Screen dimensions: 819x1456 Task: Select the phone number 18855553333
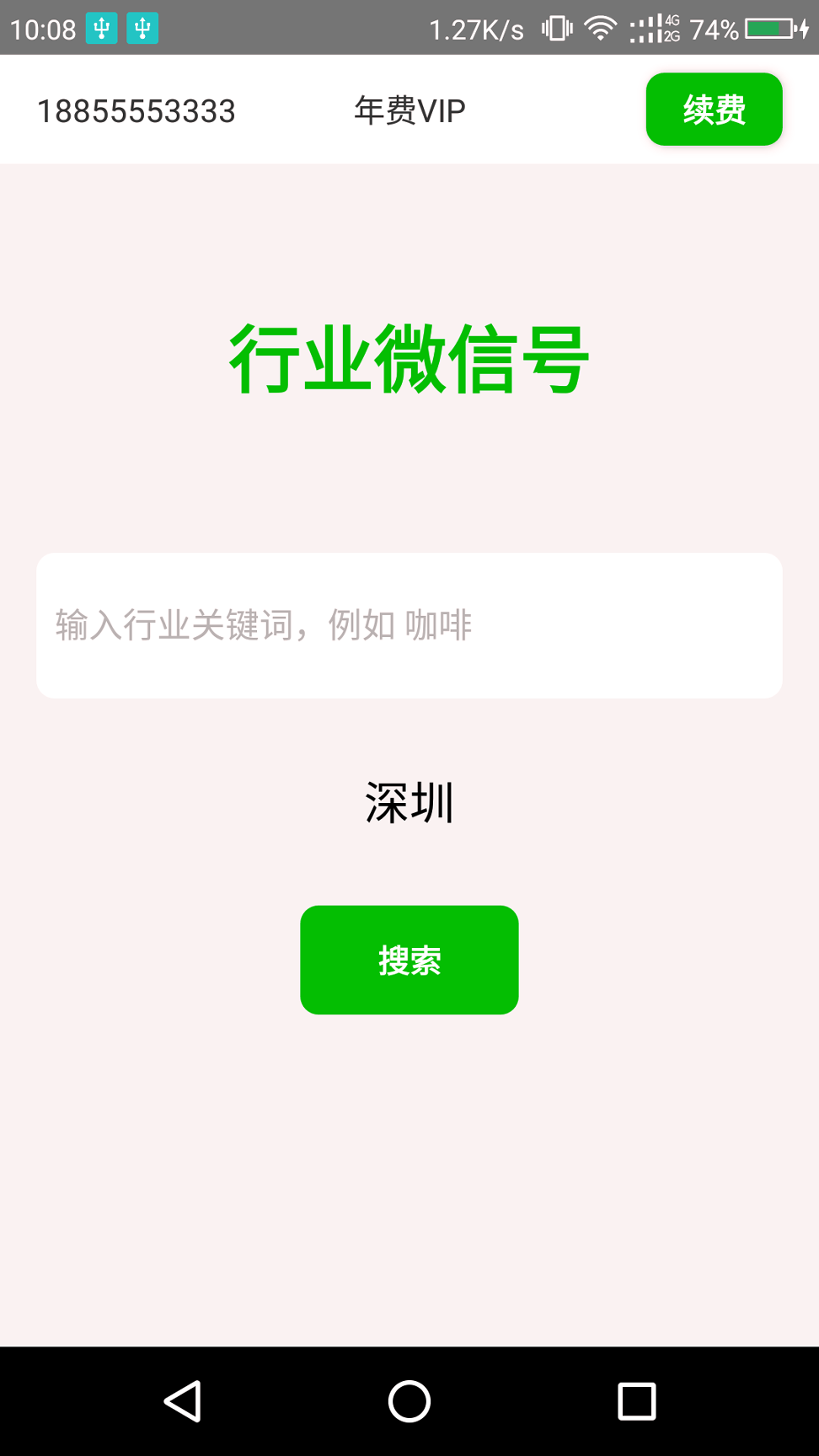click(136, 109)
